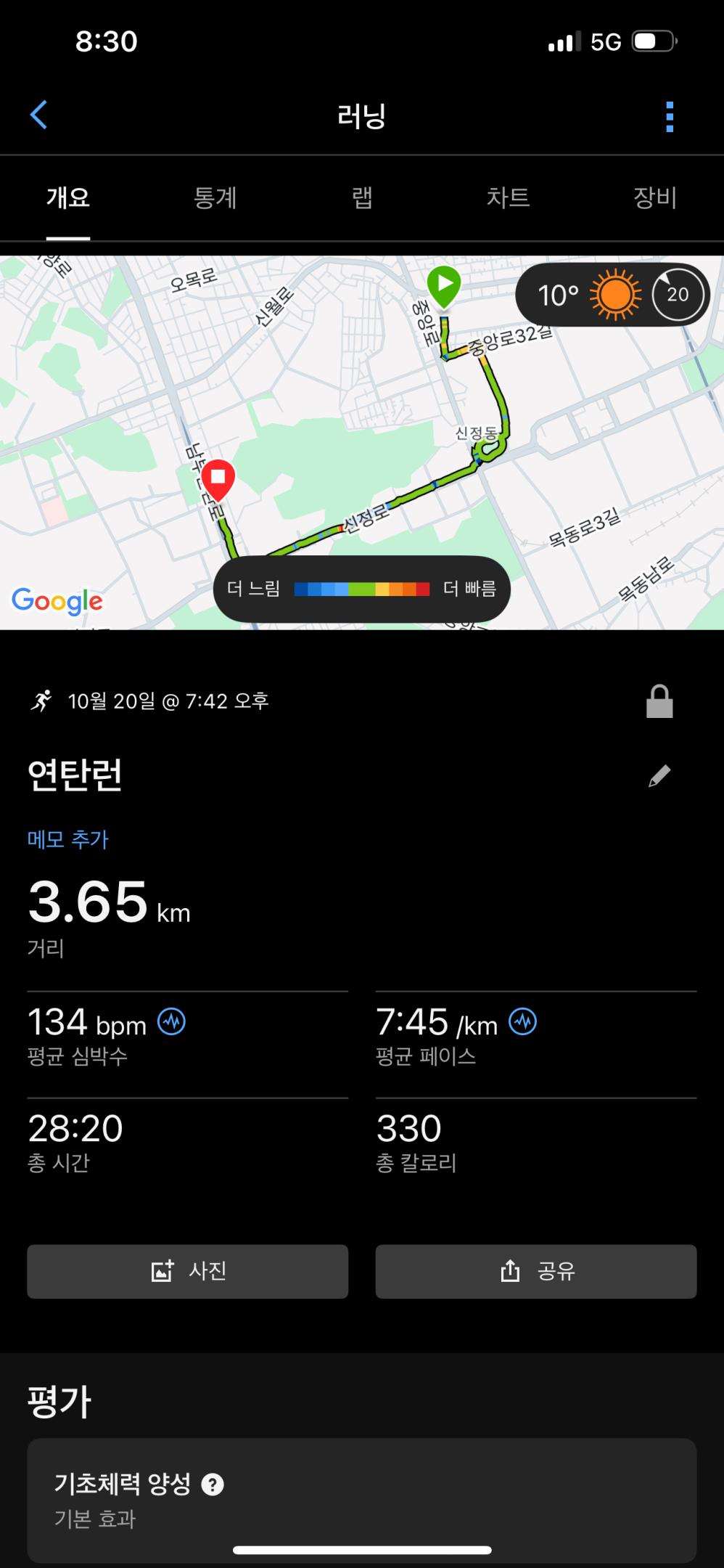Tap 메모 추가 to add a note
The width and height of the screenshot is (724, 1568).
(x=68, y=840)
